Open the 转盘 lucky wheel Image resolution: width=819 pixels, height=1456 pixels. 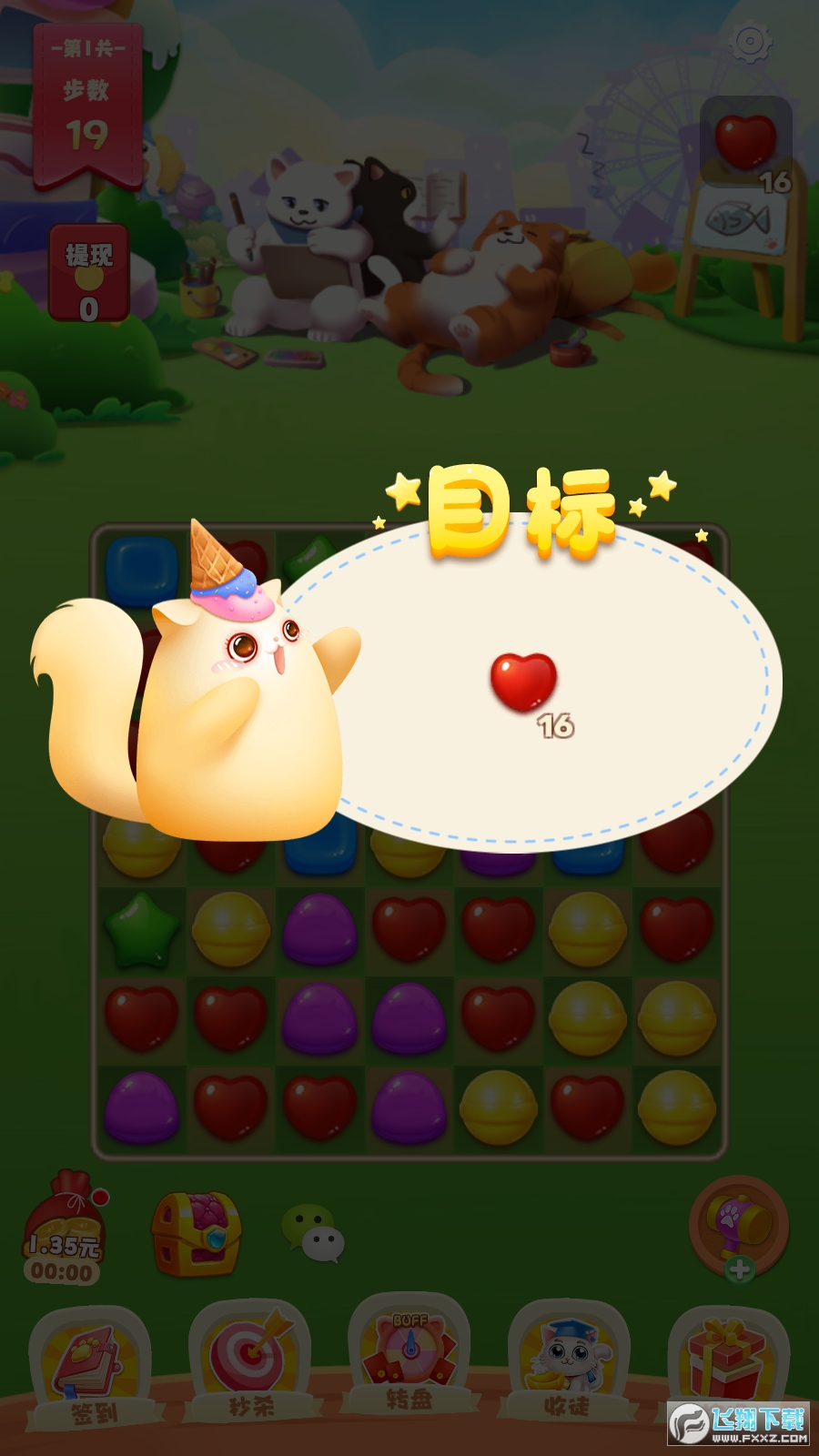pos(409,1356)
